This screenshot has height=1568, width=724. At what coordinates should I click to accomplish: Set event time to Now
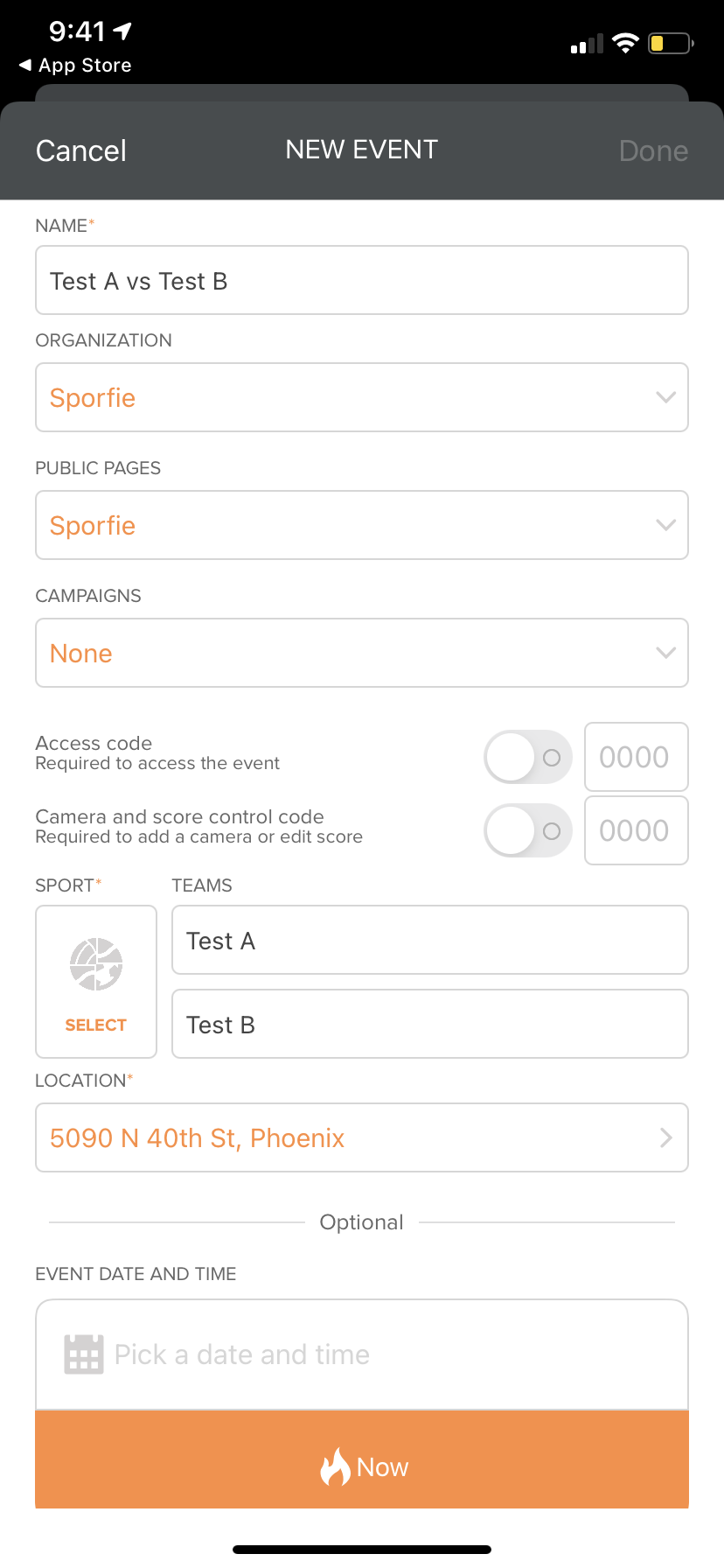pos(361,1466)
